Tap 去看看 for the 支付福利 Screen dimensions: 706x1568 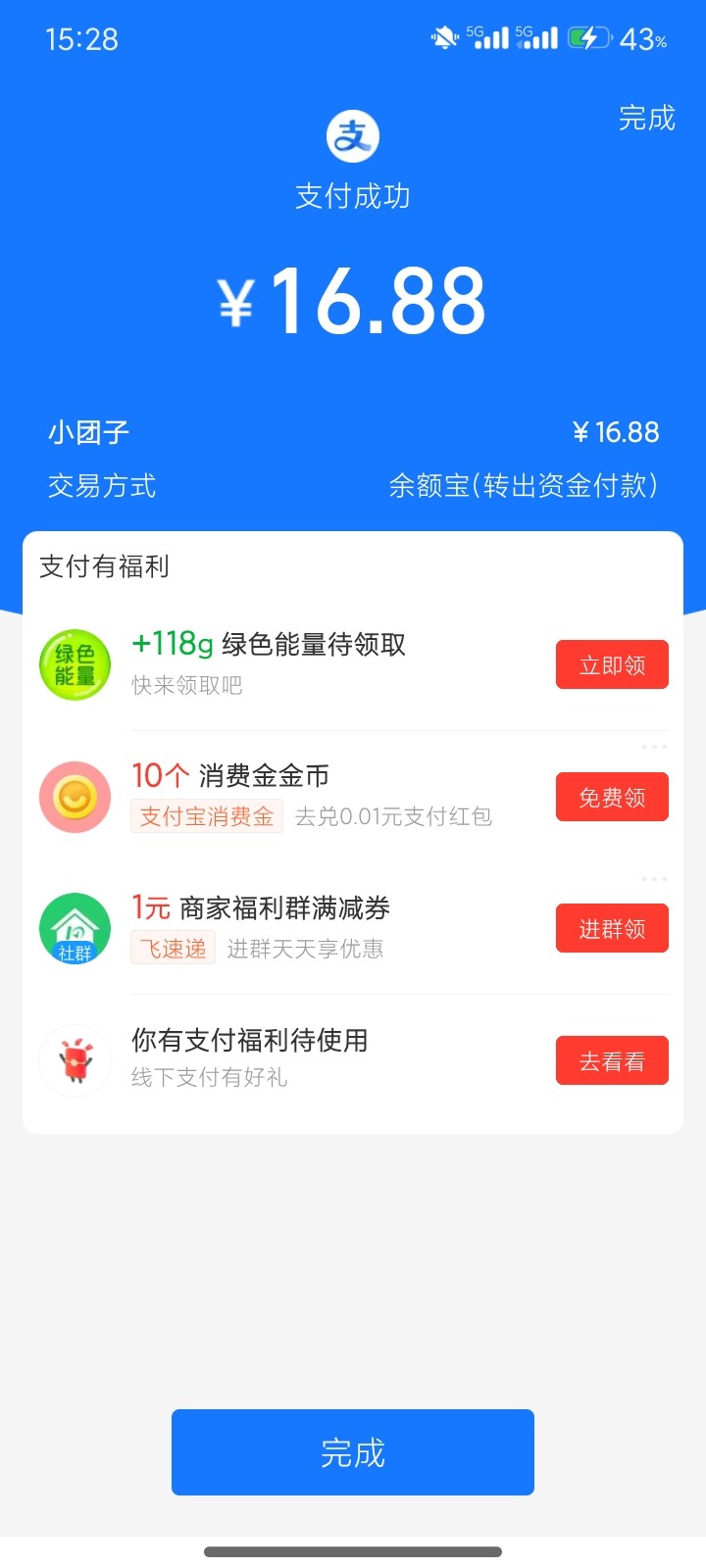(612, 1061)
